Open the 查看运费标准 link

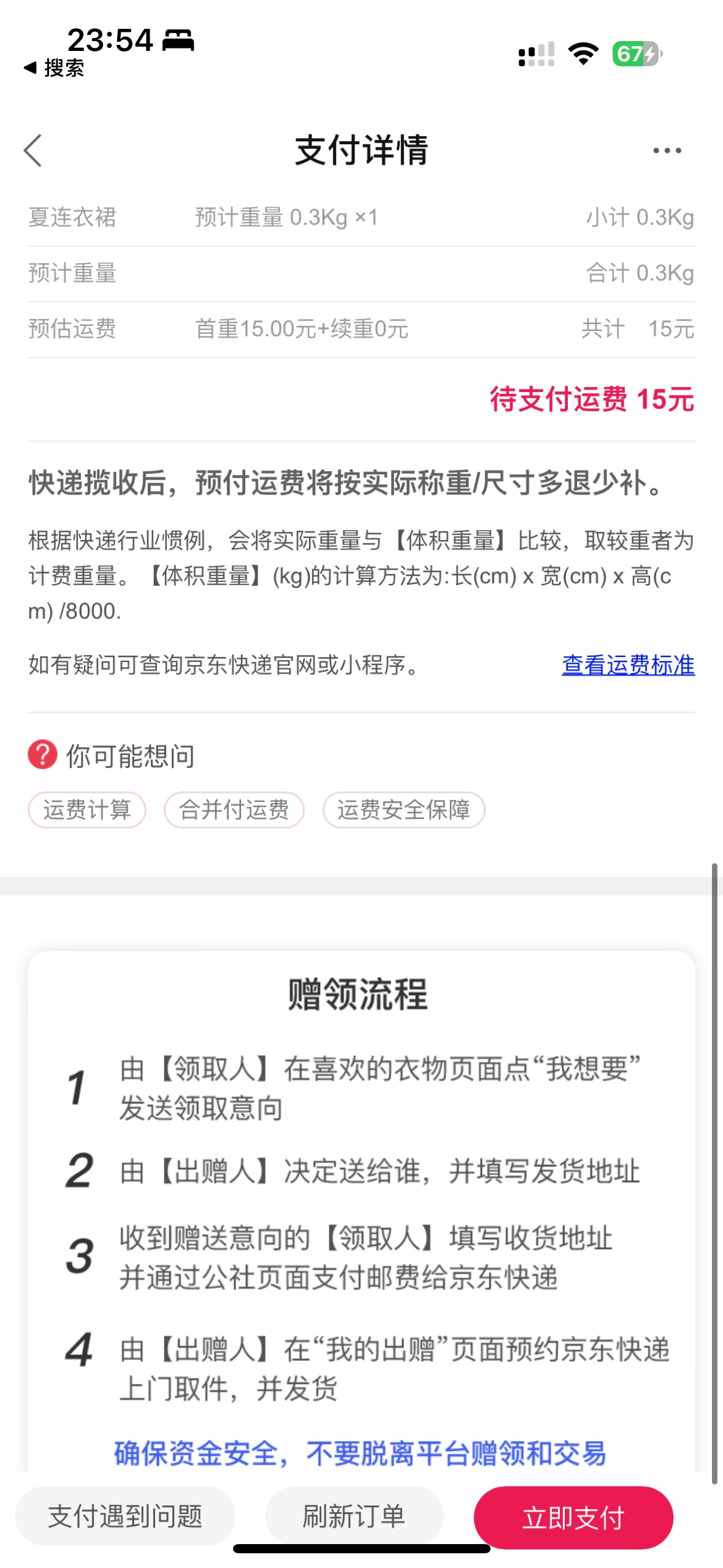point(628,664)
